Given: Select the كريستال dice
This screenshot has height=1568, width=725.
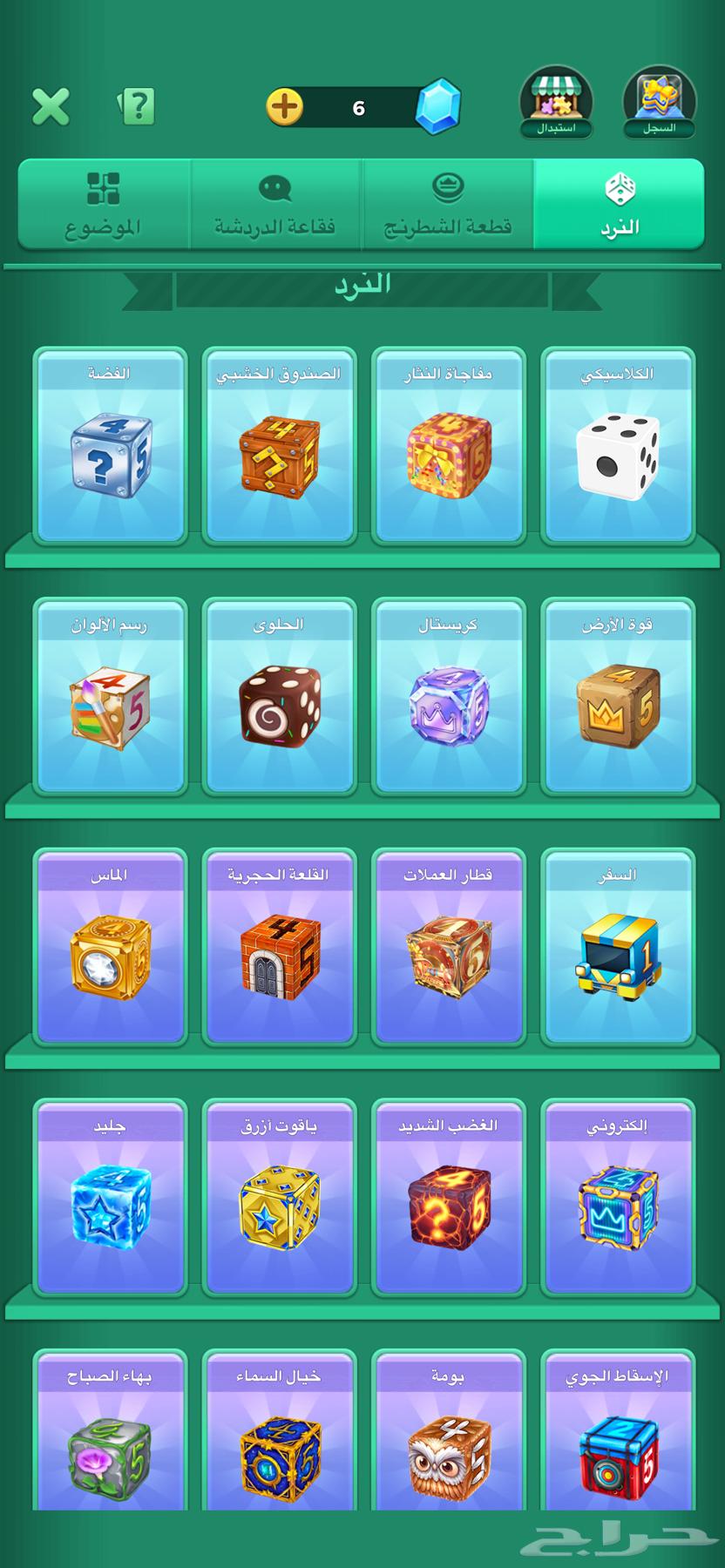Looking at the screenshot, I should point(448,697).
